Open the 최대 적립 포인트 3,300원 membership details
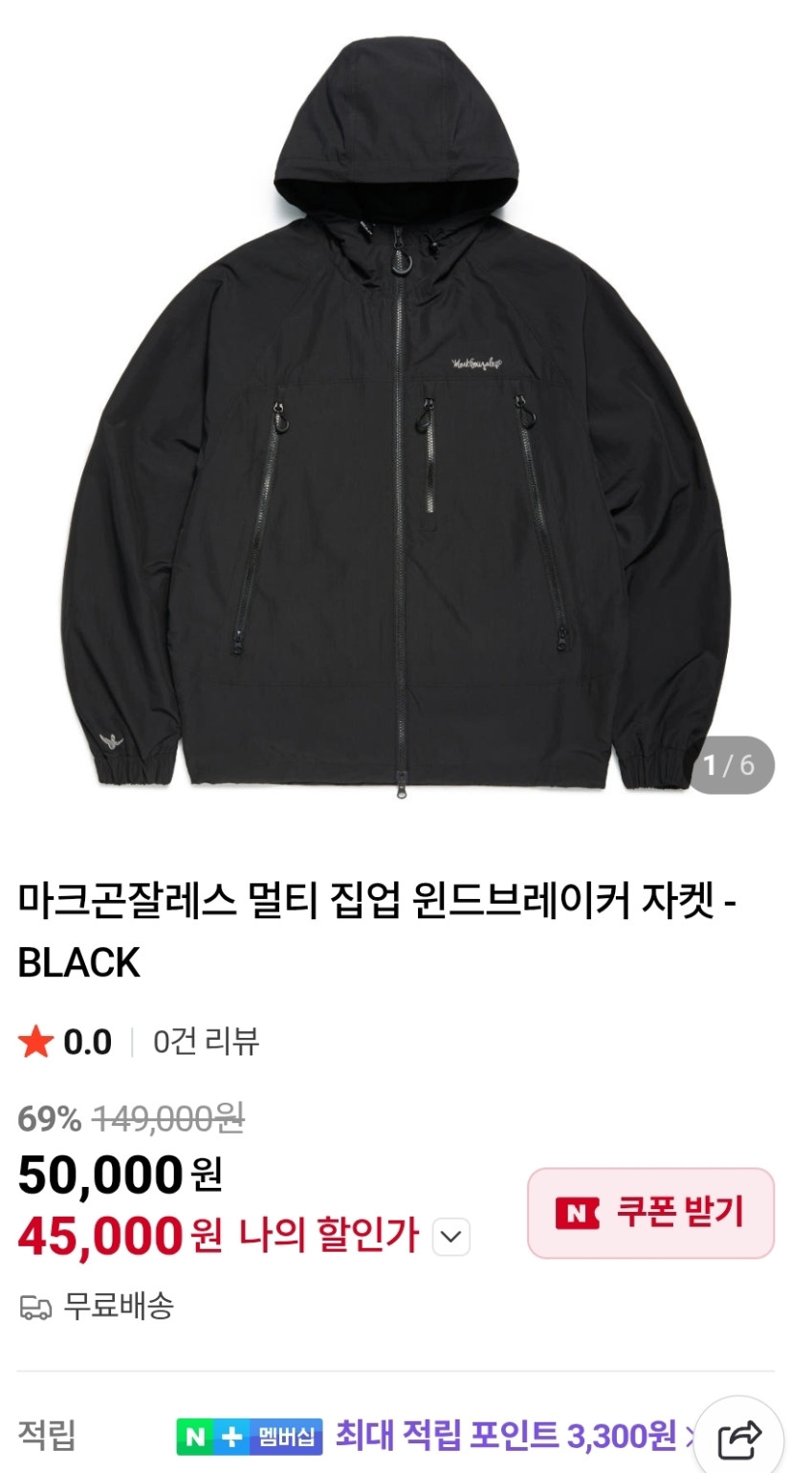The height and width of the screenshot is (1473, 812). pyautogui.click(x=505, y=1435)
